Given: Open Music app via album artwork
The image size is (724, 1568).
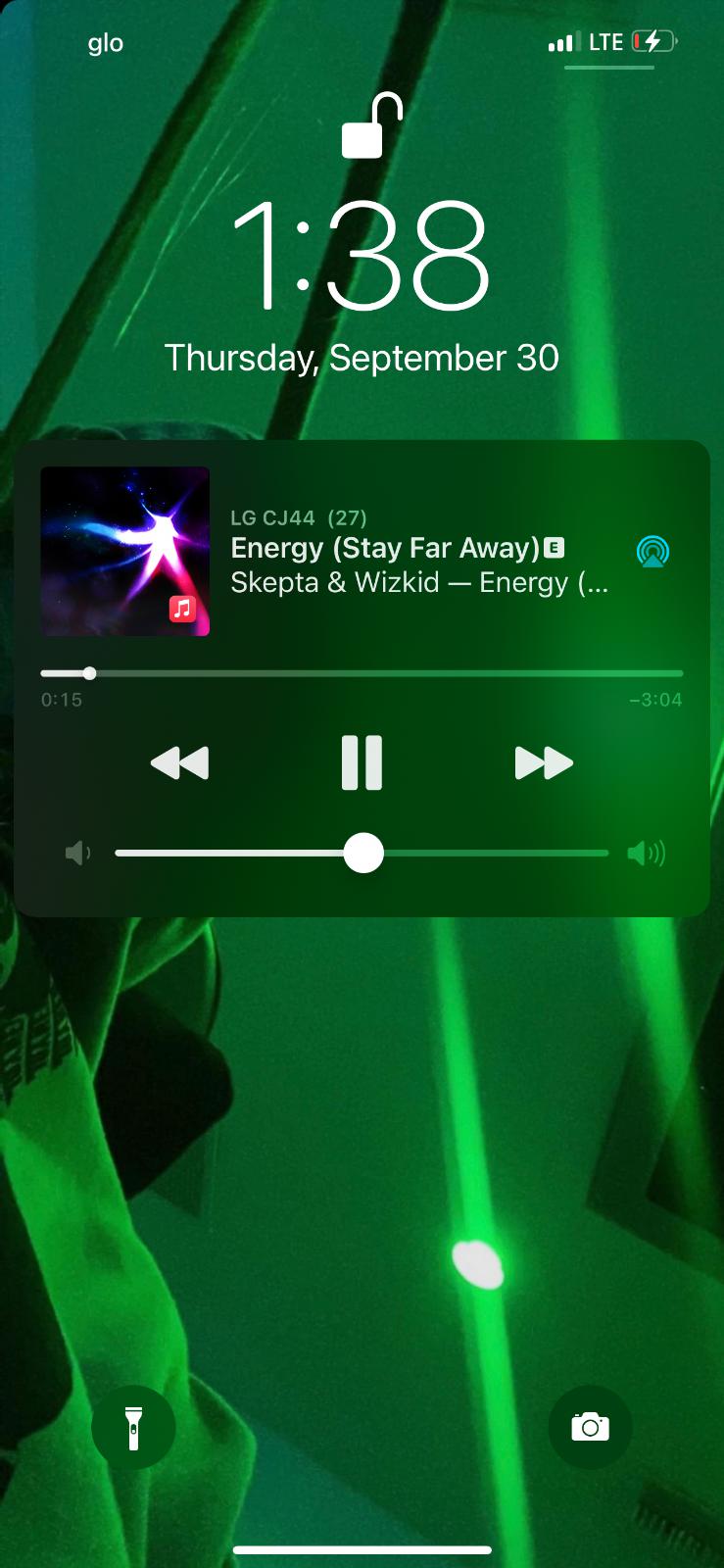Looking at the screenshot, I should pyautogui.click(x=124, y=551).
